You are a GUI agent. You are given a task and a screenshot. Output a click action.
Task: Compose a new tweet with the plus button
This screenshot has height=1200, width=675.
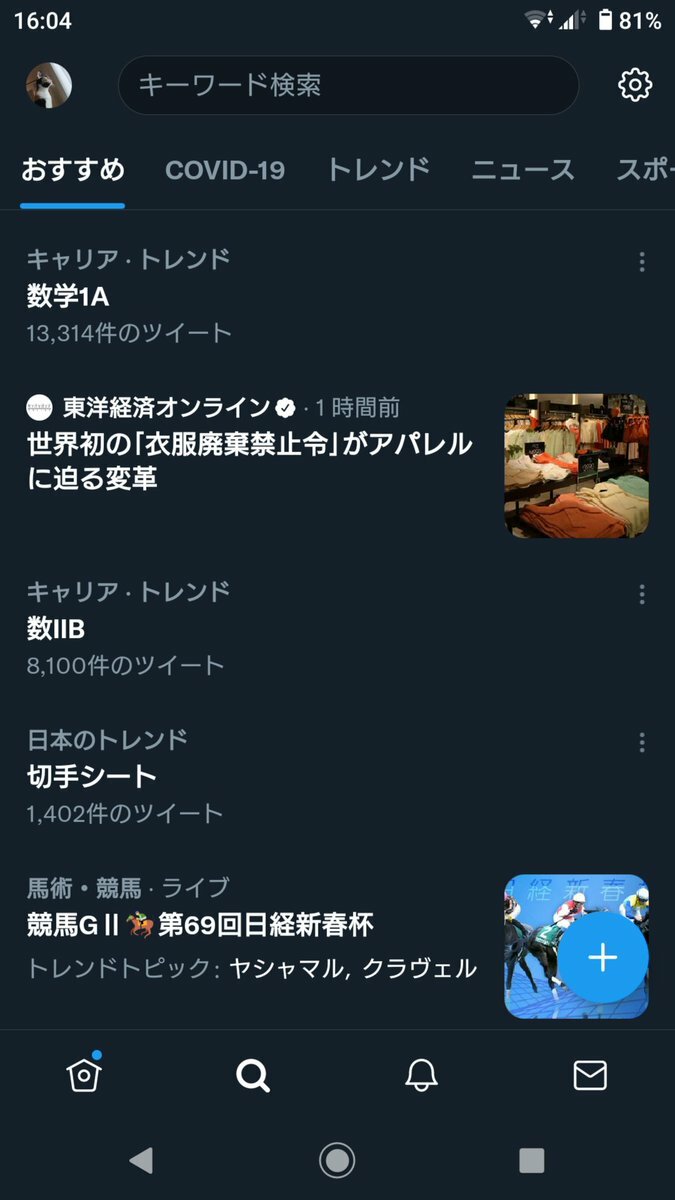(602, 958)
